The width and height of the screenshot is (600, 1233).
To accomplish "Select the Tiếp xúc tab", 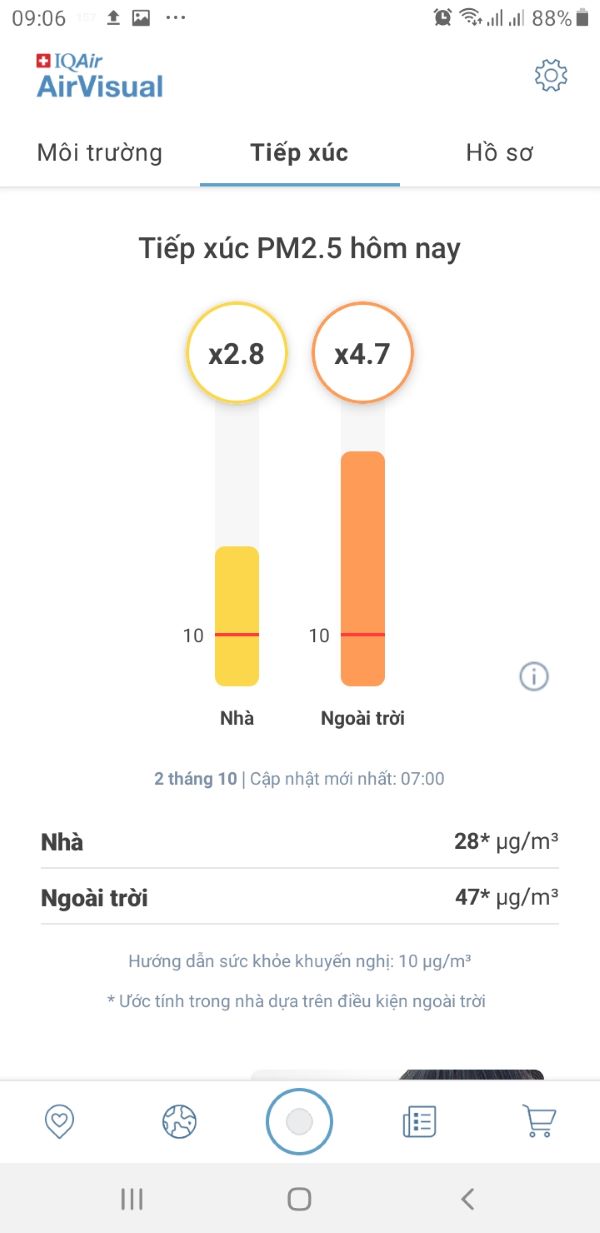I will (x=299, y=153).
